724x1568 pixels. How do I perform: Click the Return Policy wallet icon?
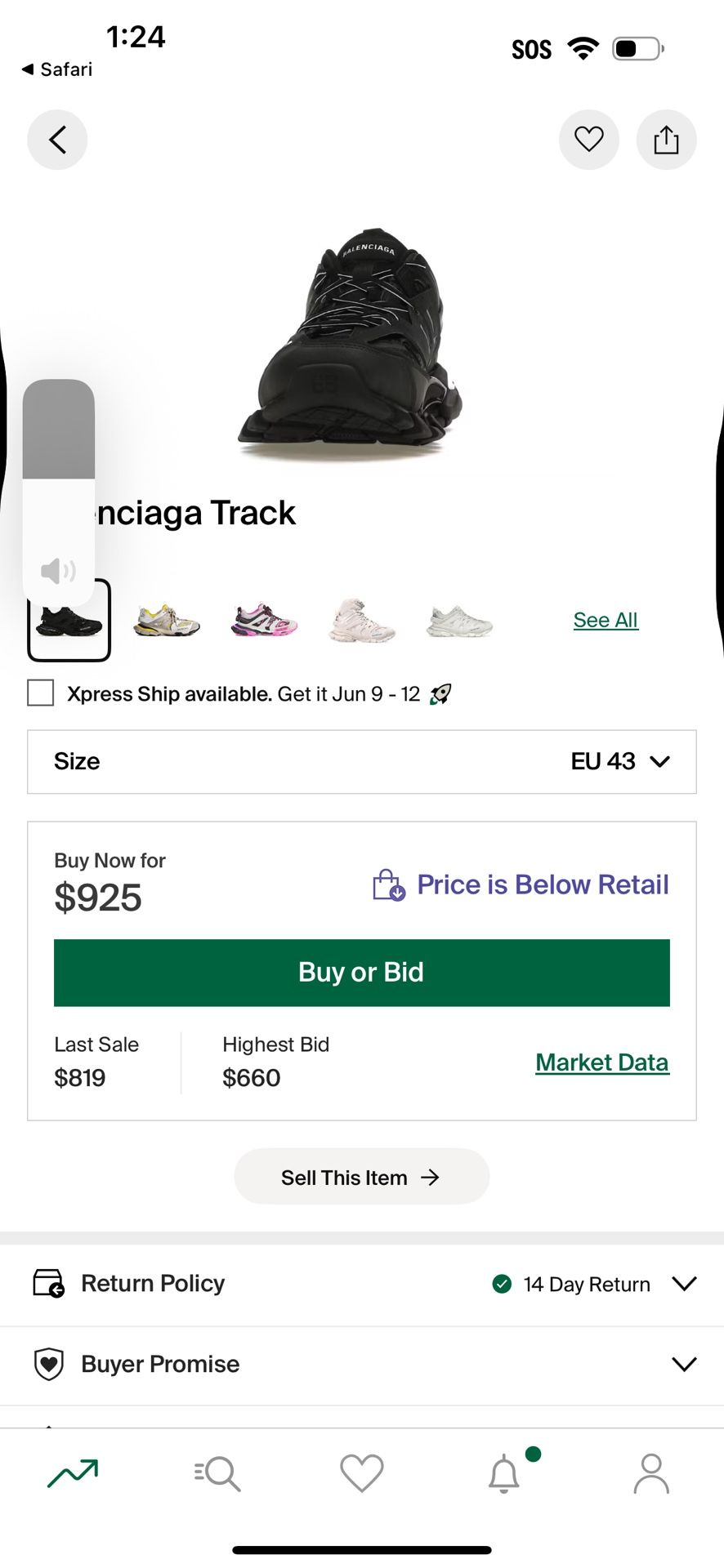point(49,1283)
